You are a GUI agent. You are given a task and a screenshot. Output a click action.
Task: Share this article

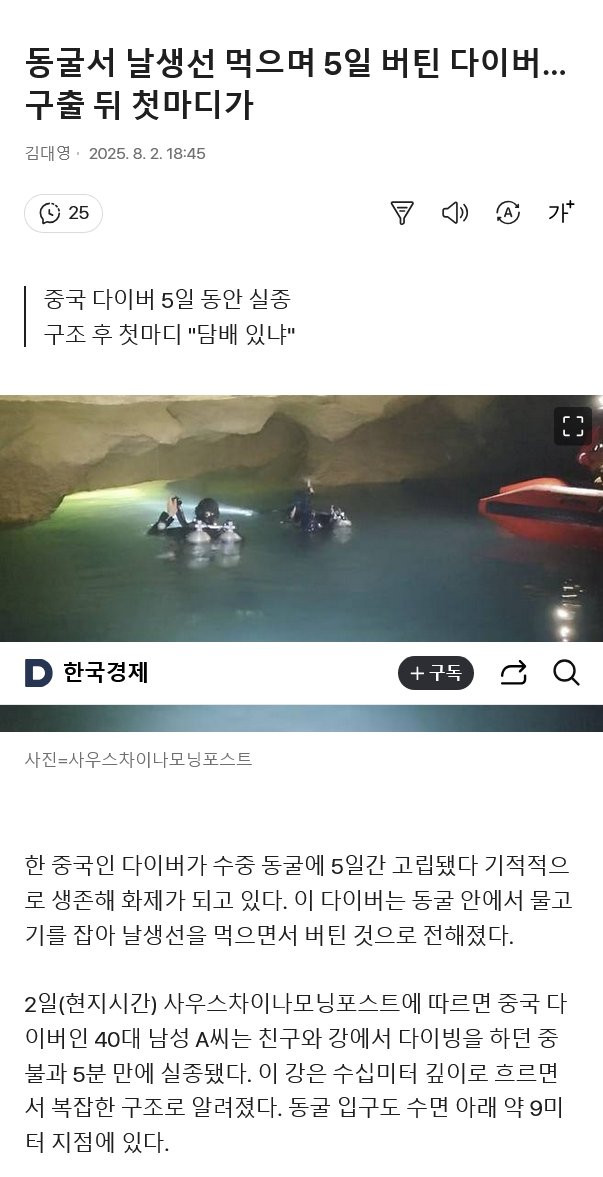513,673
